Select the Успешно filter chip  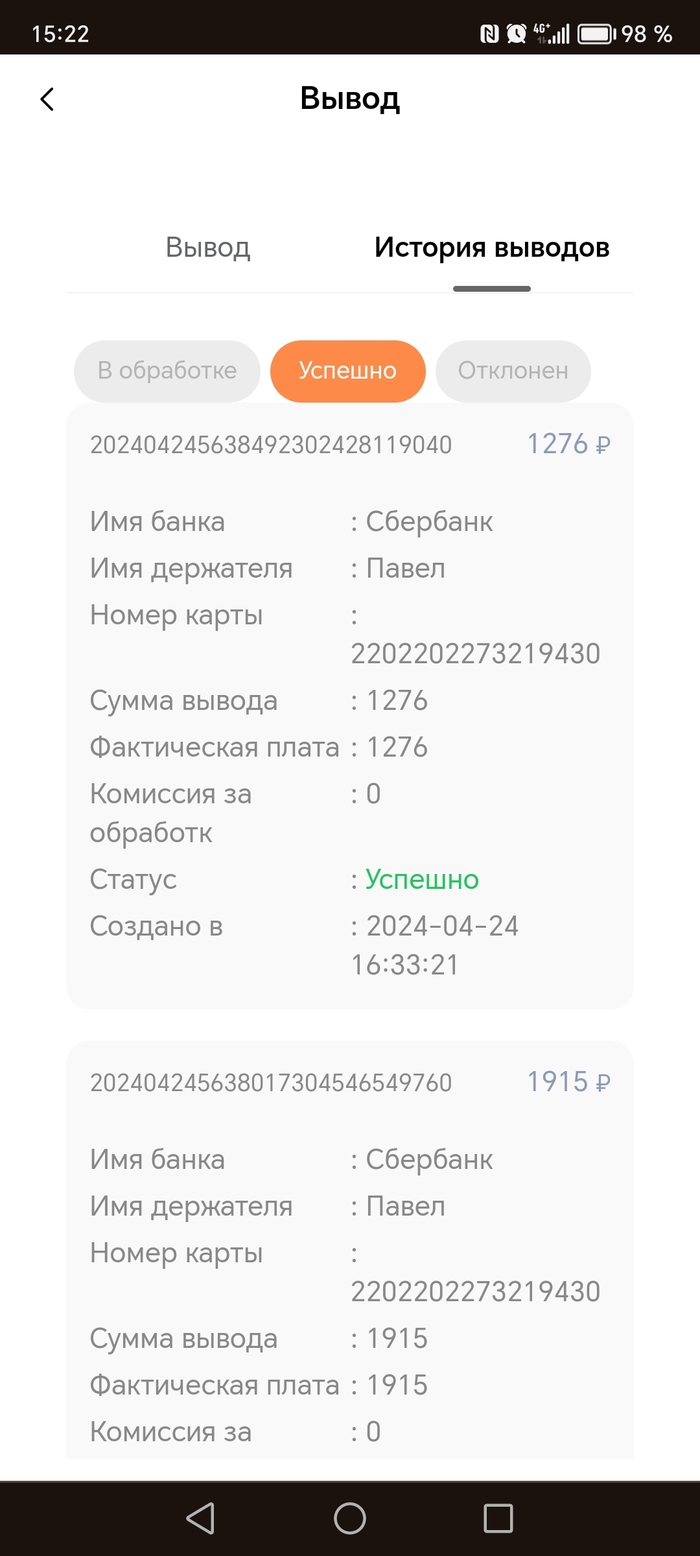pos(348,371)
